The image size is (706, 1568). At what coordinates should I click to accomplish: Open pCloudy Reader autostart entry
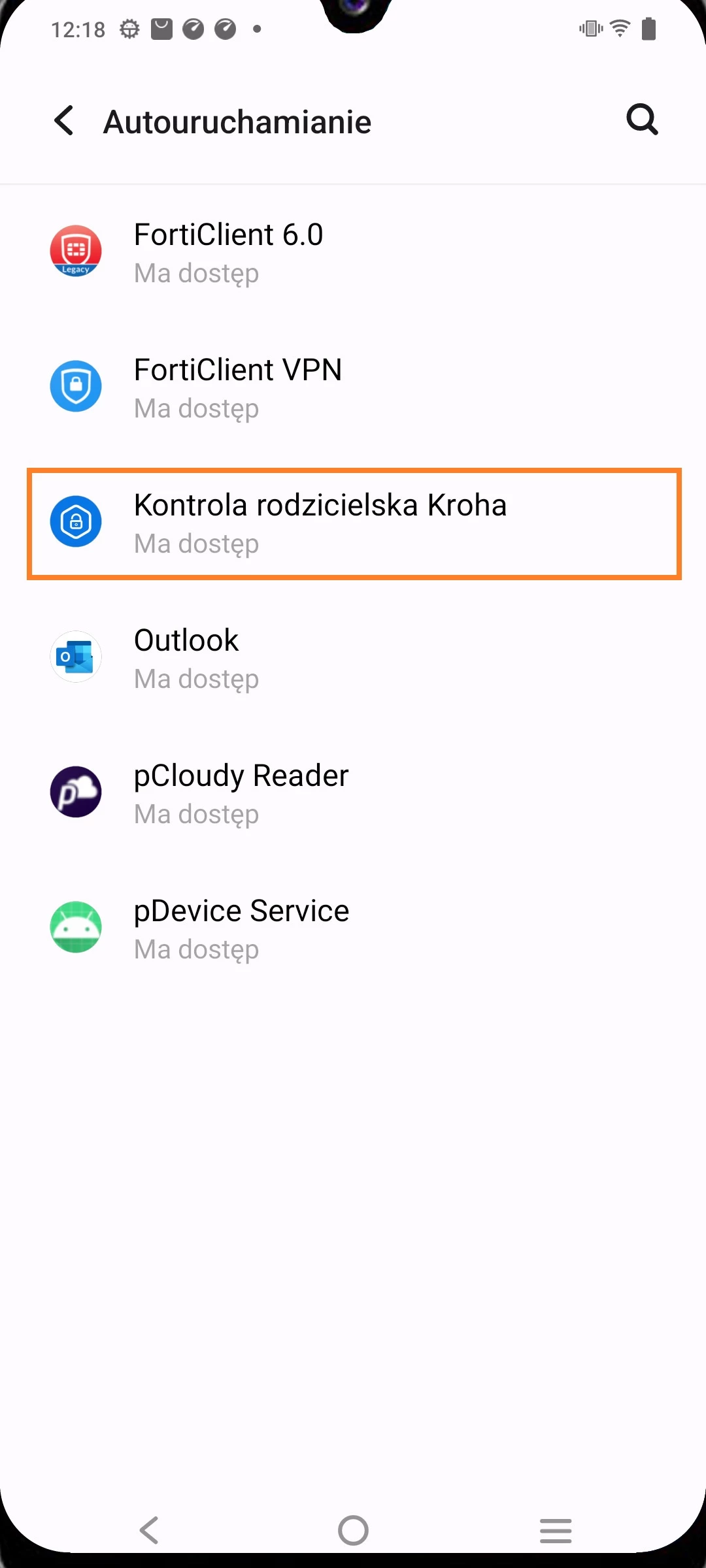(x=353, y=794)
